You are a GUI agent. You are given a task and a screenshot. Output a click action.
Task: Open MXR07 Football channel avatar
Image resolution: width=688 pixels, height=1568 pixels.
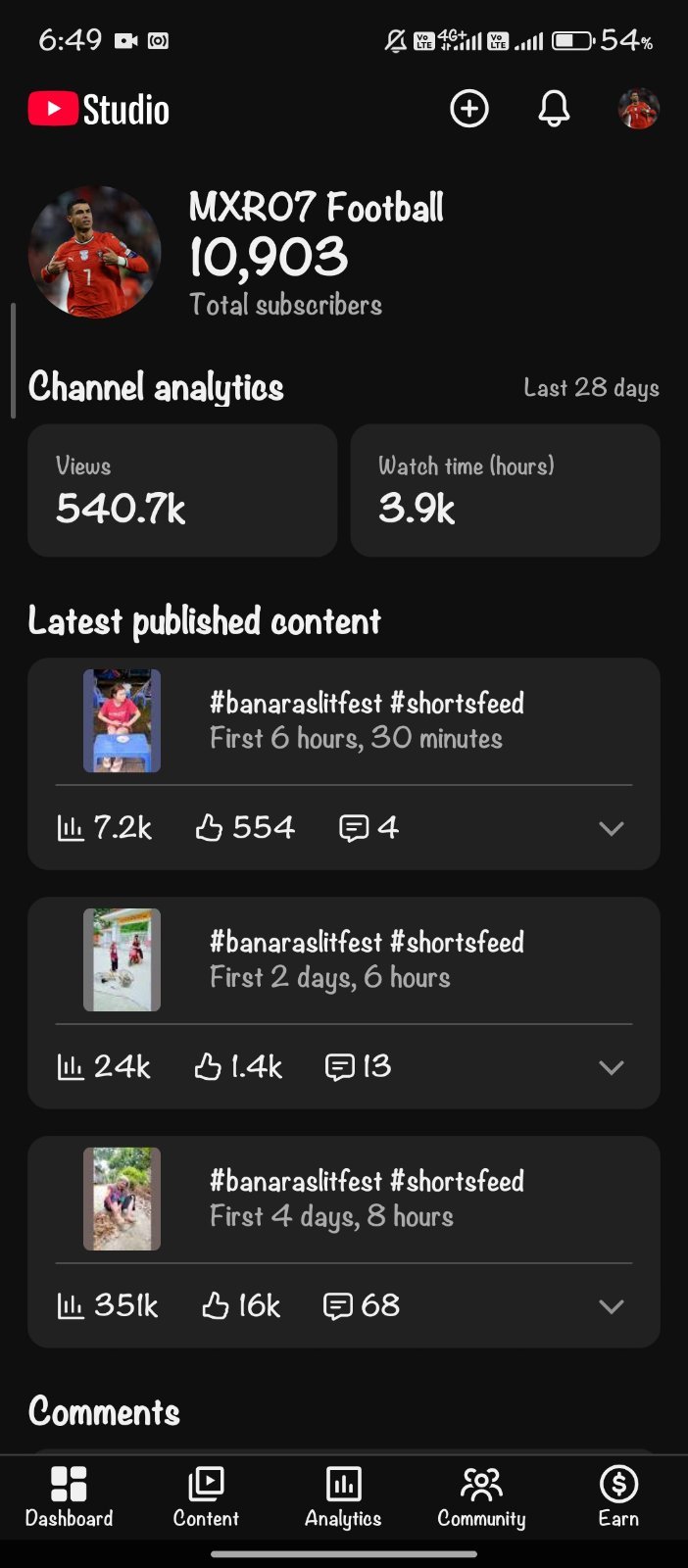point(95,252)
